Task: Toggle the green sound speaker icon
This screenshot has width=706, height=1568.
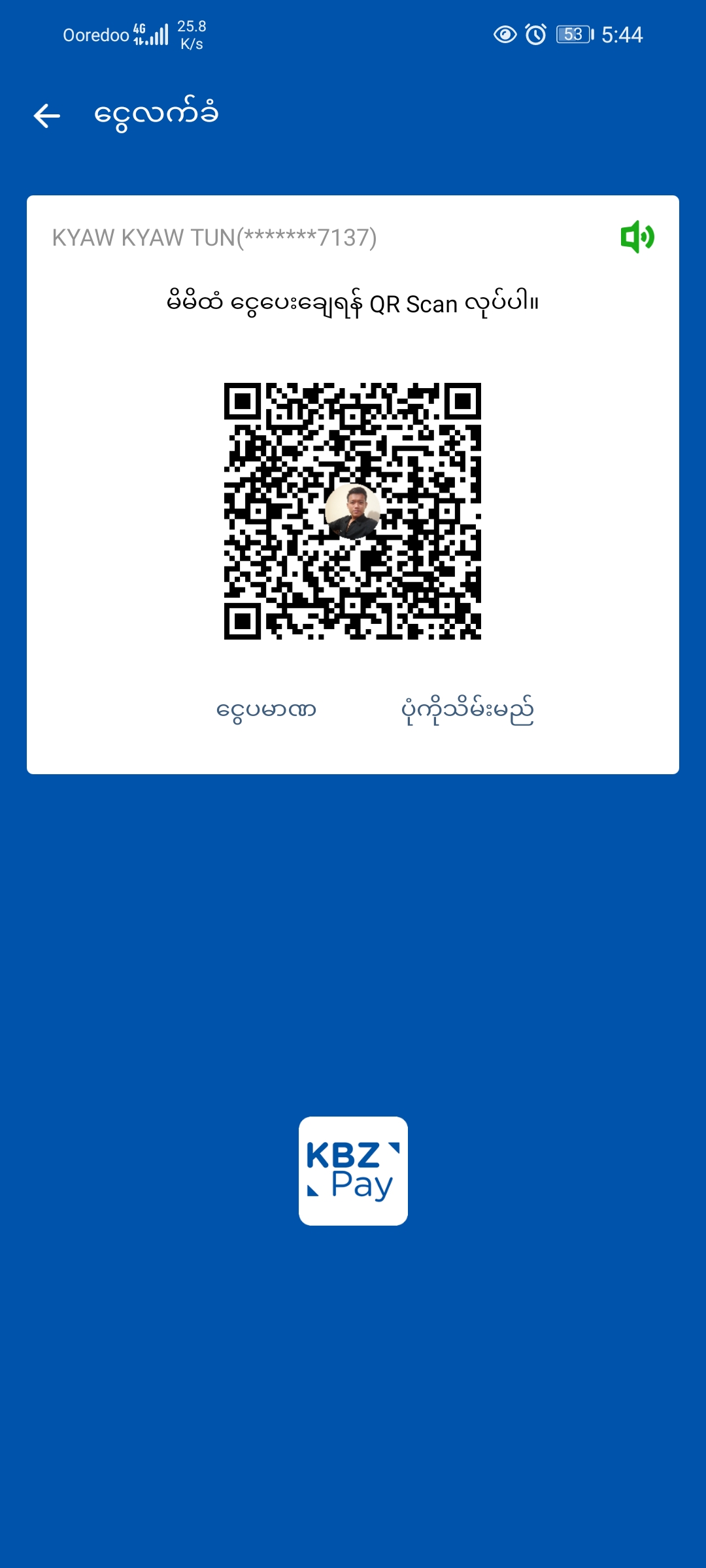Action: (x=637, y=237)
